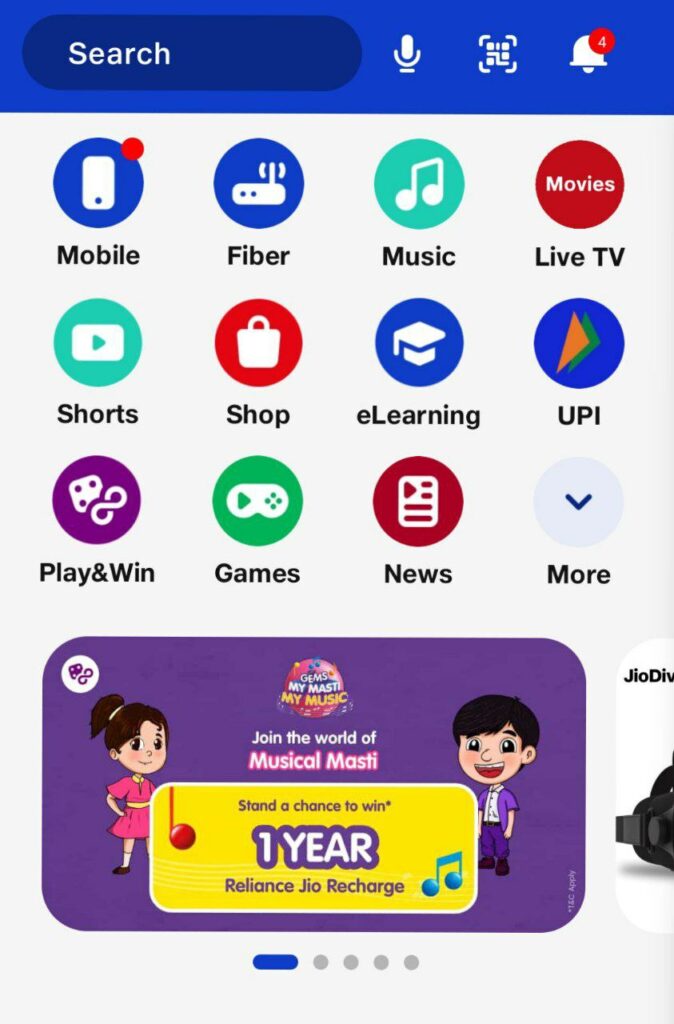Open UPI payments
The width and height of the screenshot is (674, 1024).
tap(579, 343)
